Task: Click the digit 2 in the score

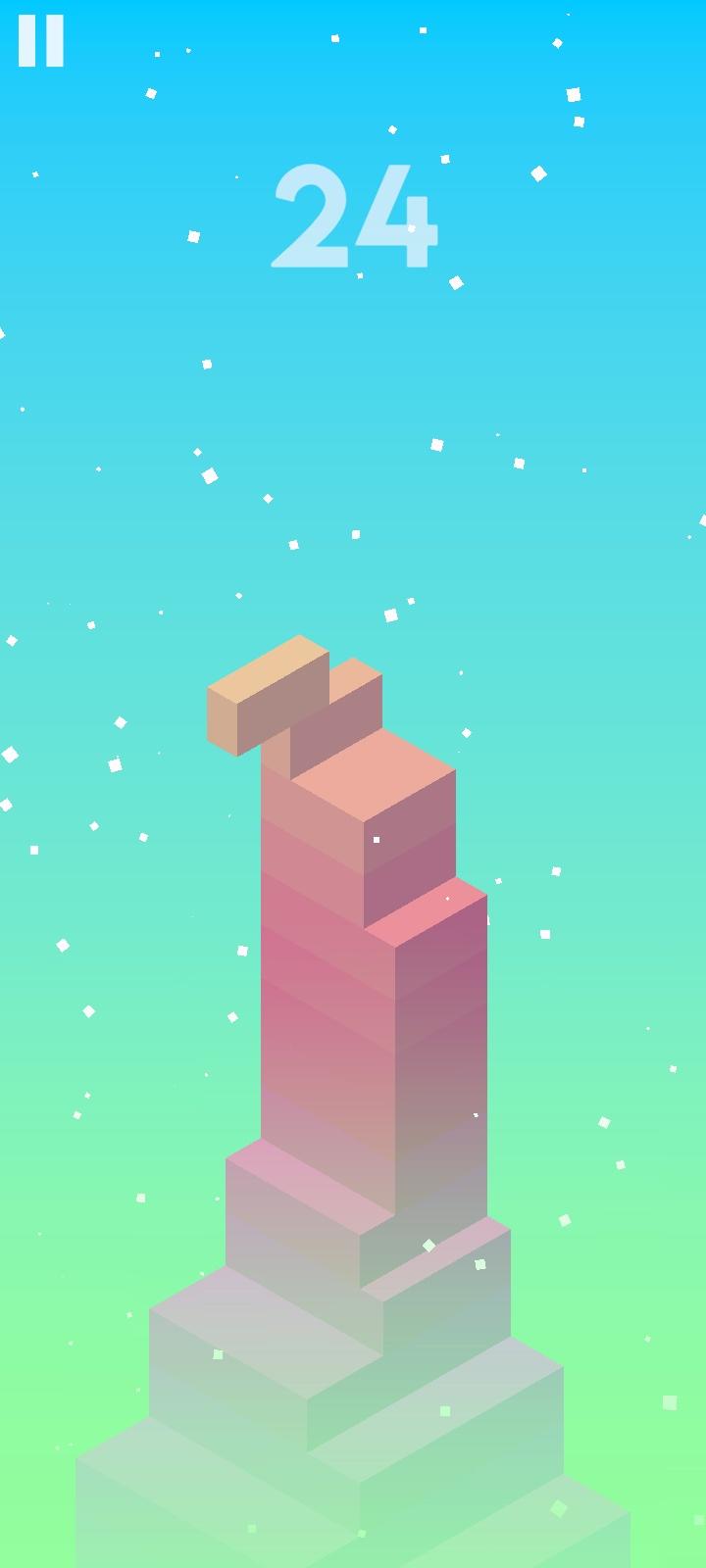Action: [x=309, y=216]
